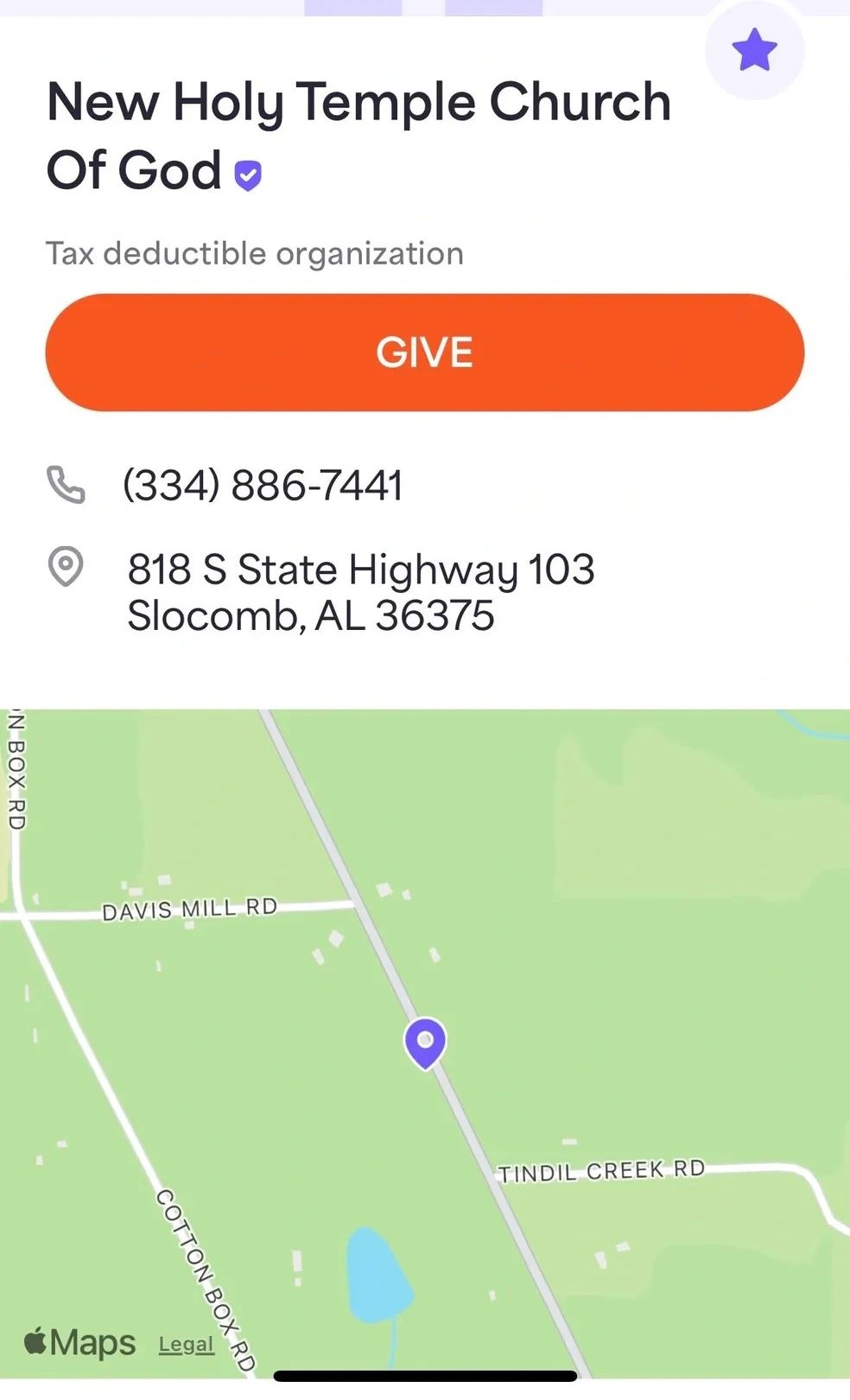Tap the star favorite icon
The width and height of the screenshot is (850, 1400).
pos(754,51)
